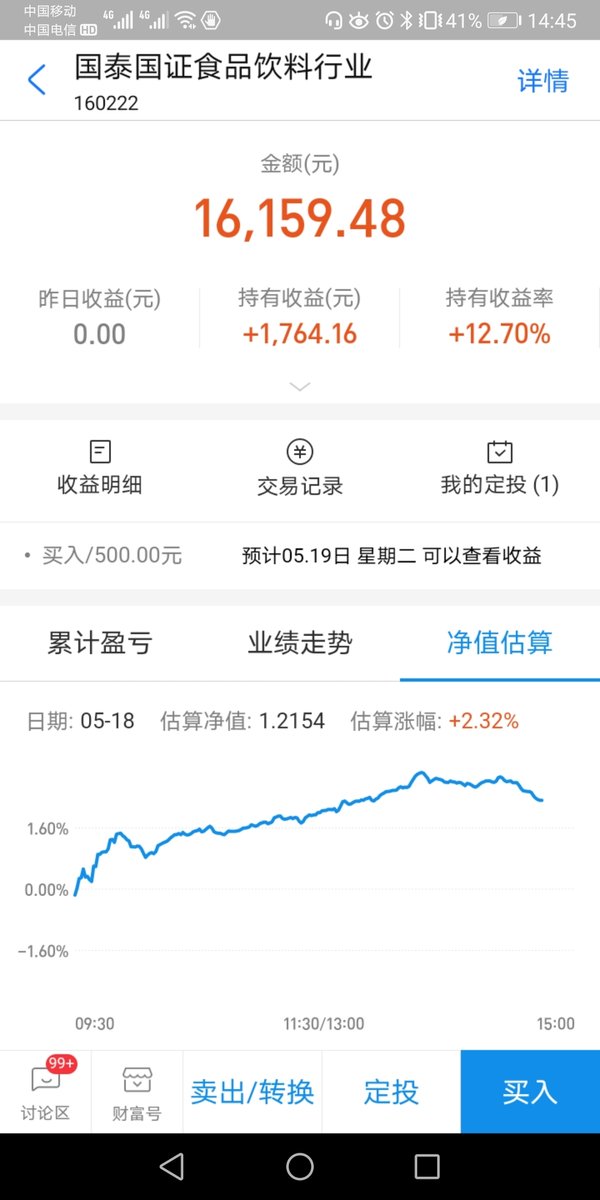This screenshot has width=600, height=1200.
Task: Open 收益明细 earnings details
Action: pos(100,468)
